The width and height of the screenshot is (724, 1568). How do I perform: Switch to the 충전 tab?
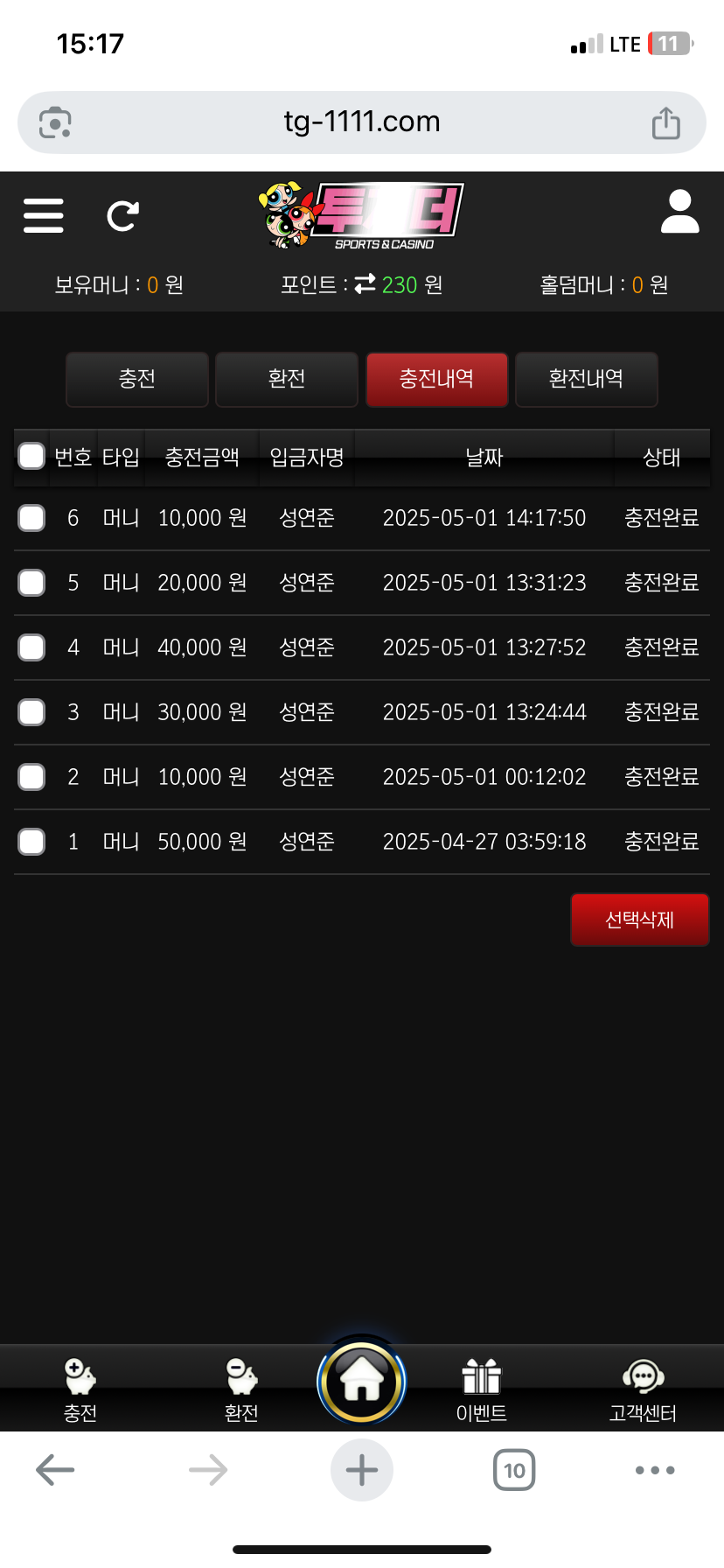pyautogui.click(x=137, y=379)
